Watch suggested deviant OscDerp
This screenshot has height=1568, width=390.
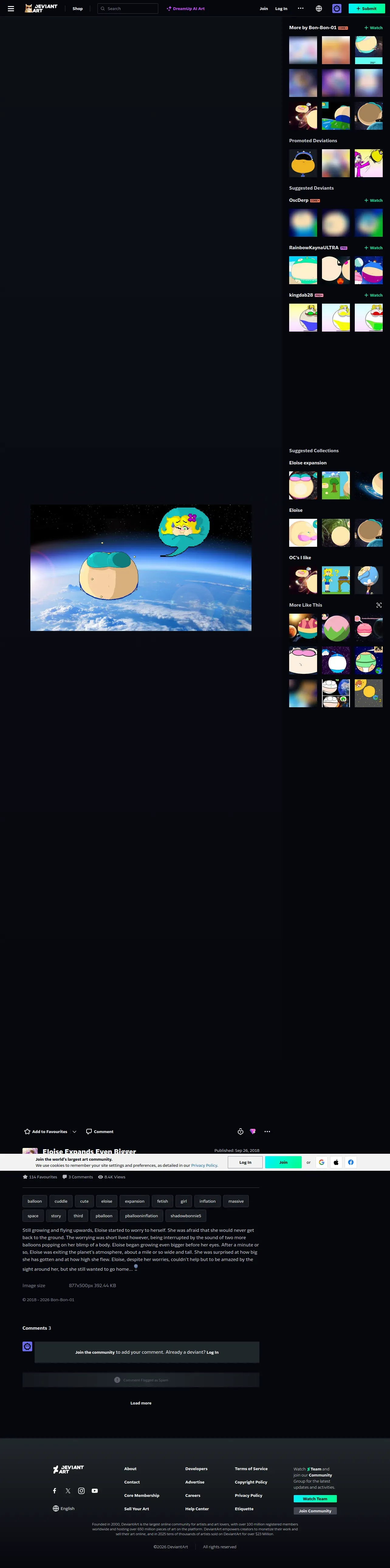[374, 200]
